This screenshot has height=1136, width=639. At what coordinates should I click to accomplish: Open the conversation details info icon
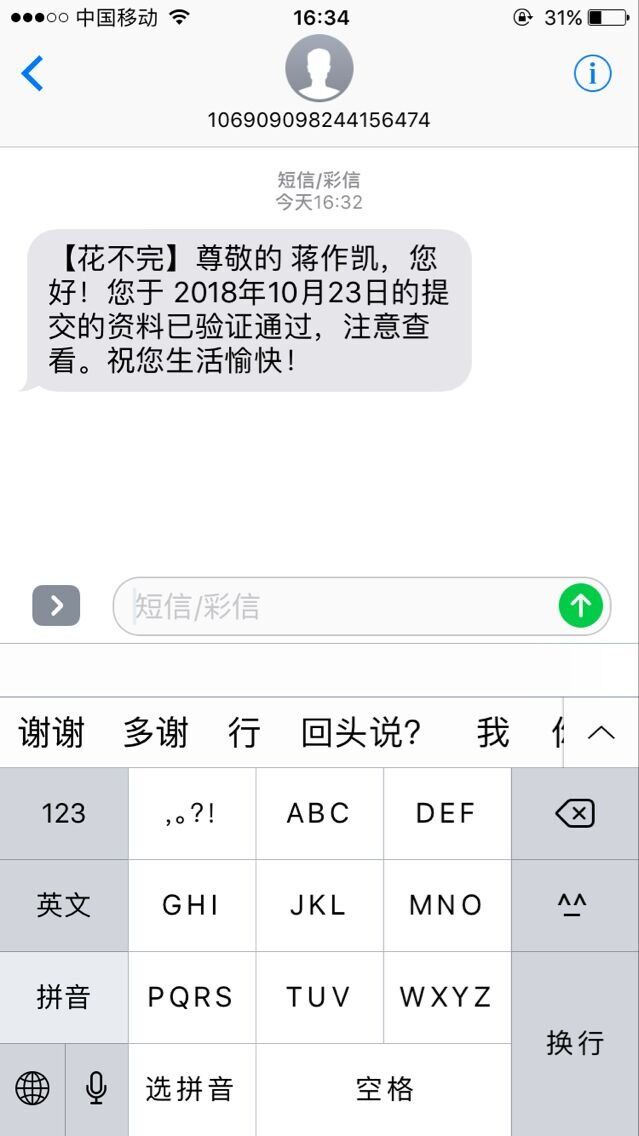(593, 73)
